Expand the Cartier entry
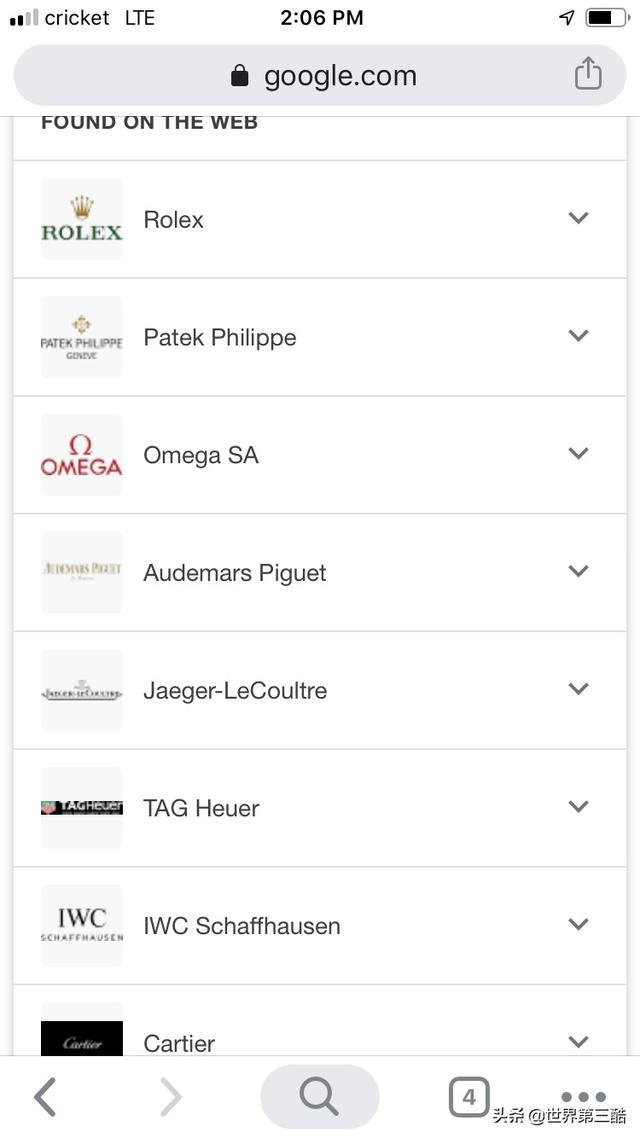 (319, 1020)
